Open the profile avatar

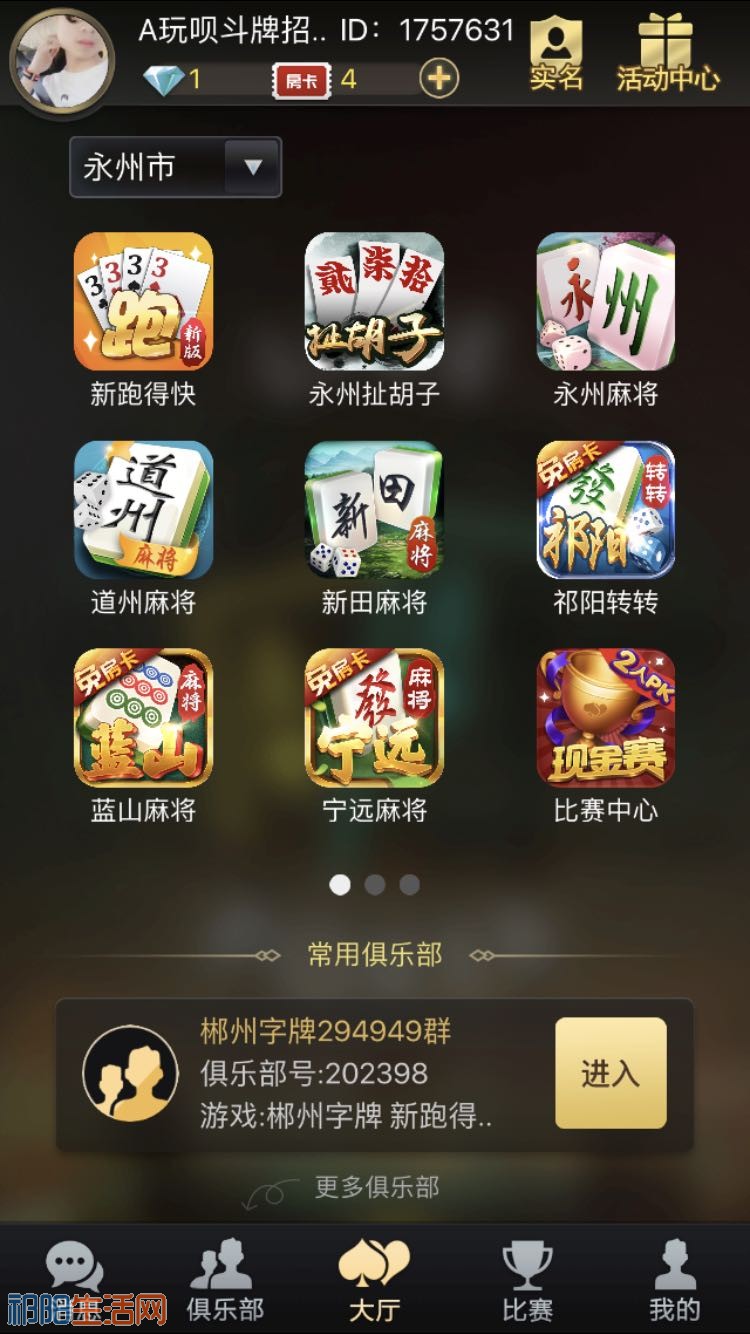click(62, 58)
